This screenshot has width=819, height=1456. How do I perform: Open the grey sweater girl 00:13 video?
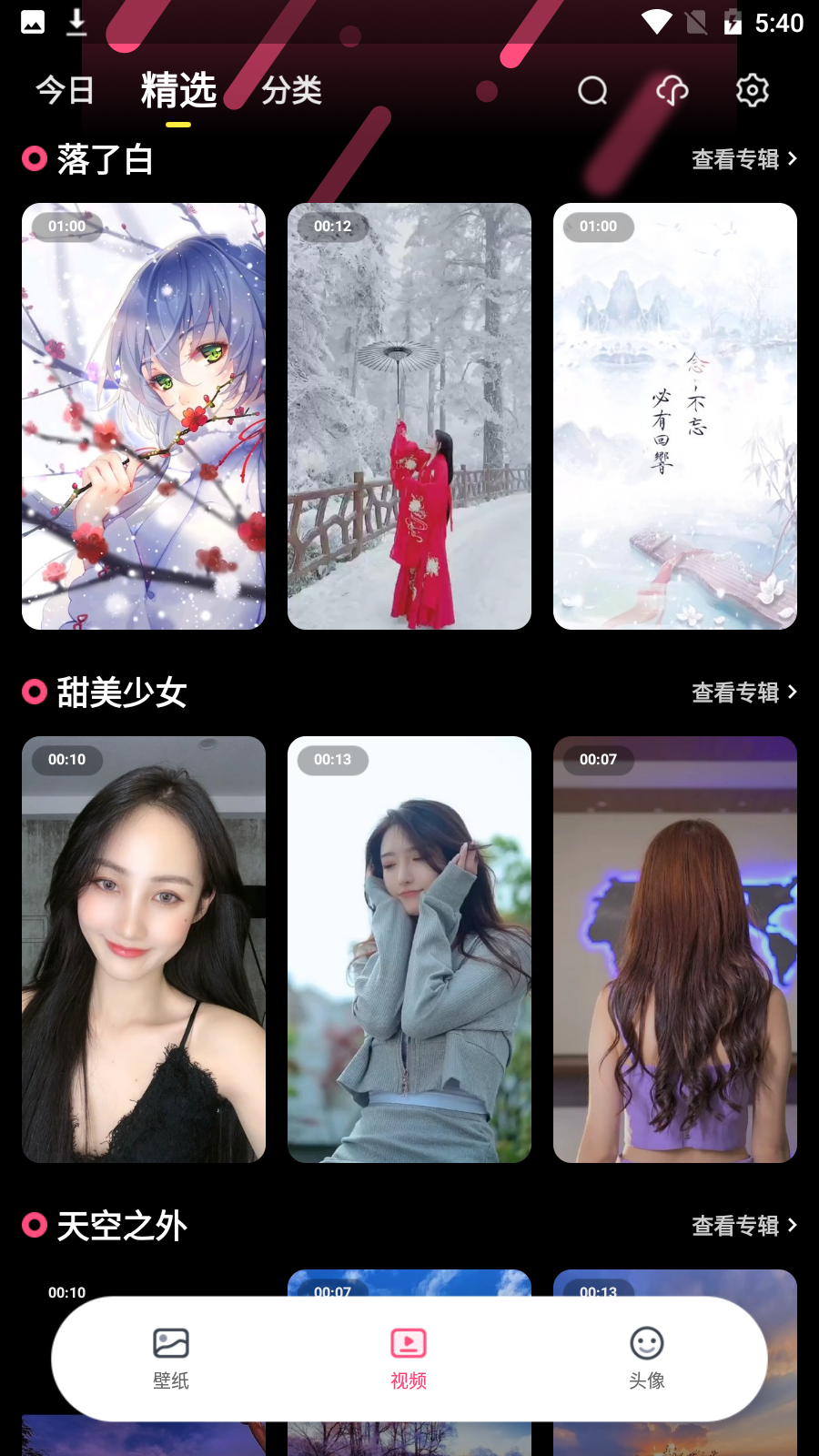pos(409,949)
